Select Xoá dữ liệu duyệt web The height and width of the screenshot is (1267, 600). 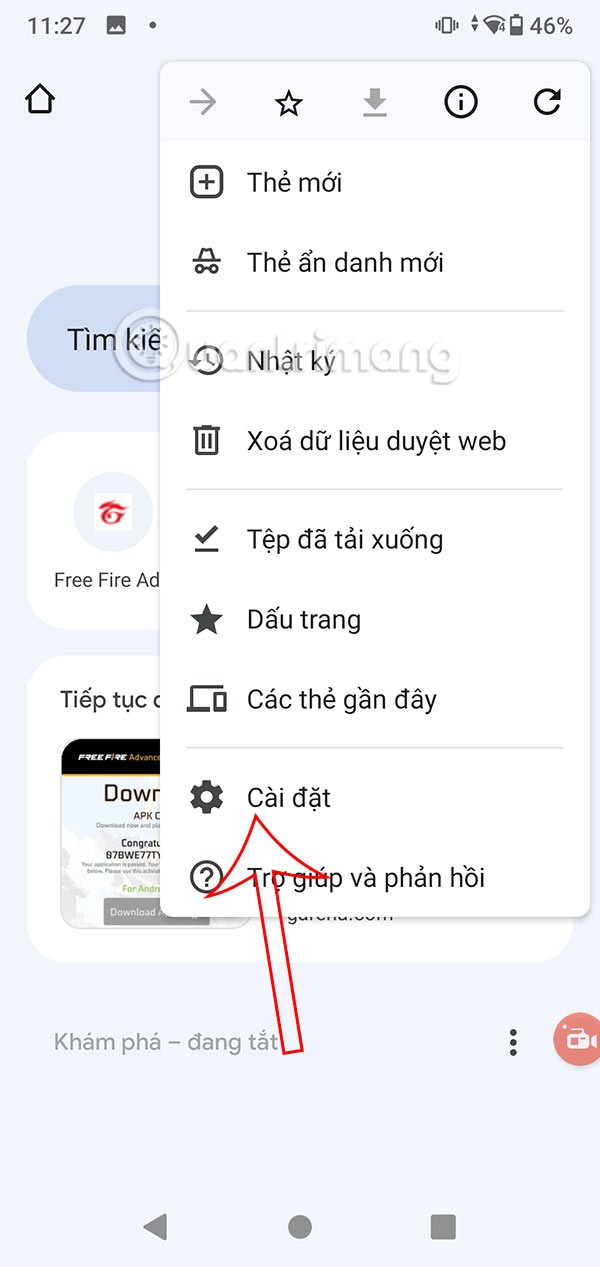point(375,441)
